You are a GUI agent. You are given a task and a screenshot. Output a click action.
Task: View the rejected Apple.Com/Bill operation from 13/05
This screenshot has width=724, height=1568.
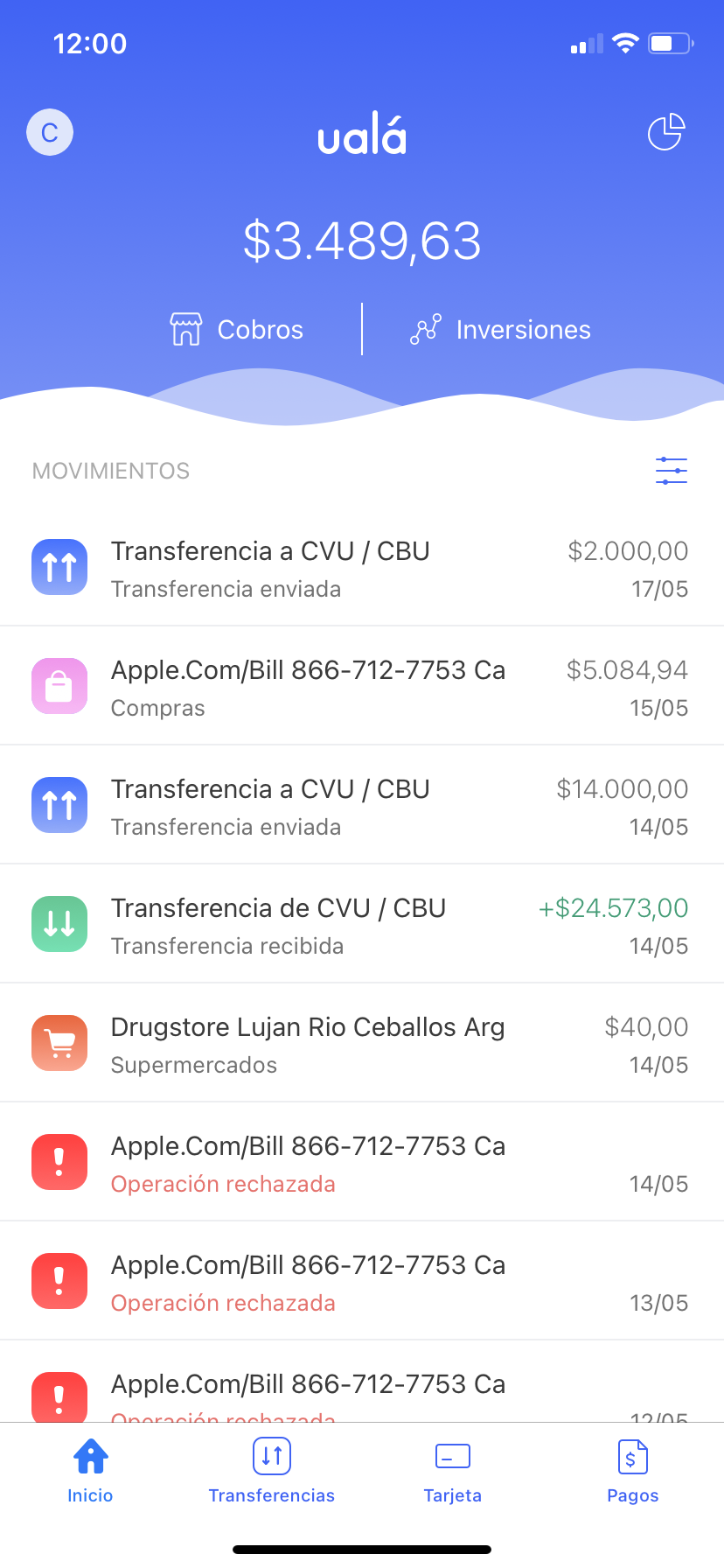360,1283
